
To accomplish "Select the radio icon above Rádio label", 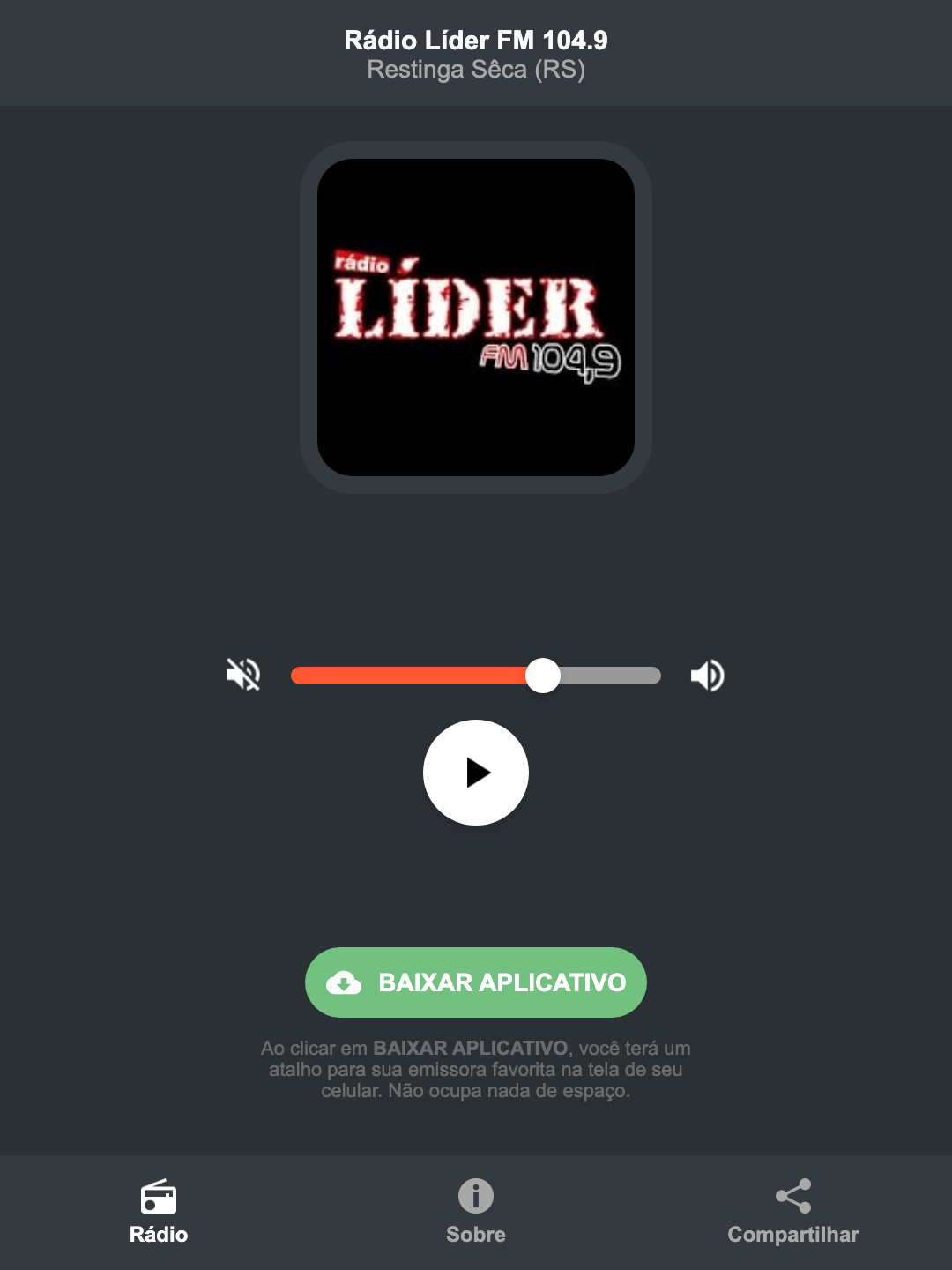I will [x=159, y=1197].
